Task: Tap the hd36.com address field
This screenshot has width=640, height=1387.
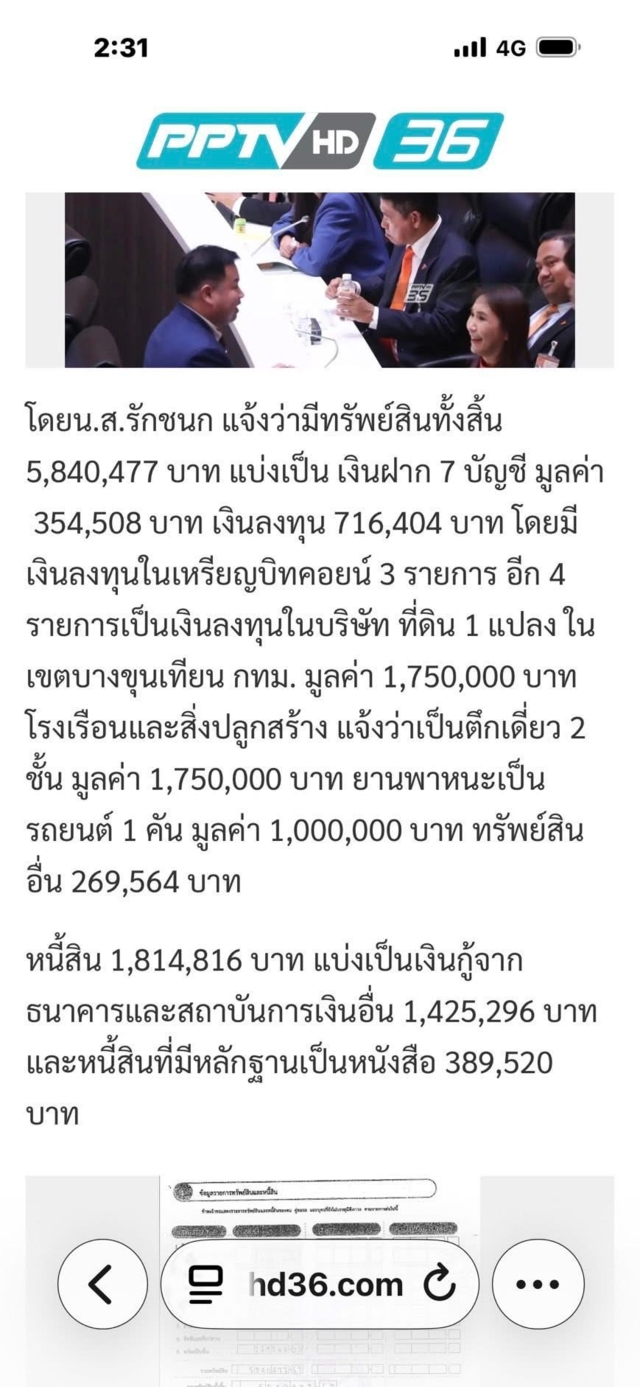Action: [326, 1284]
